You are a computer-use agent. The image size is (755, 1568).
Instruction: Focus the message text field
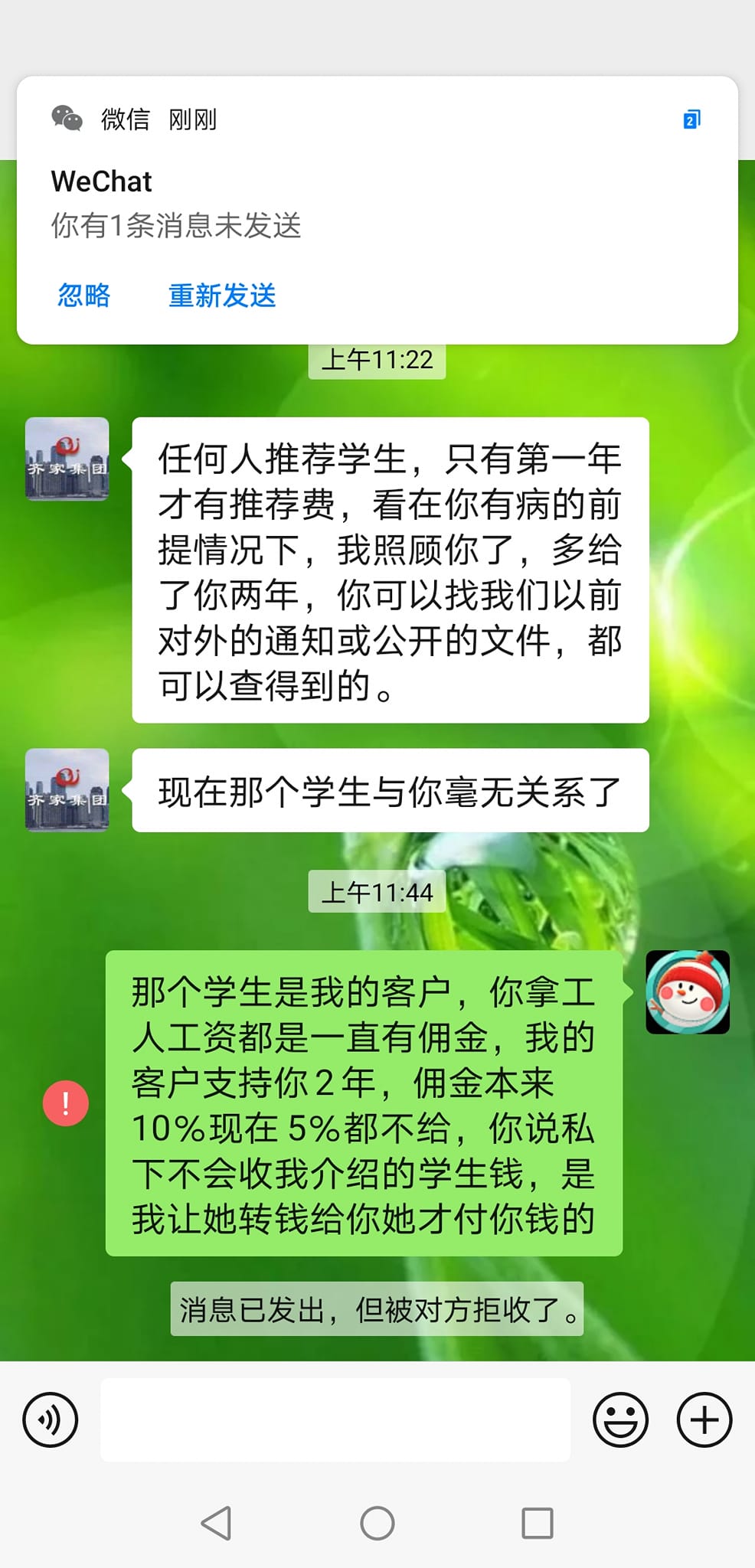(335, 1419)
